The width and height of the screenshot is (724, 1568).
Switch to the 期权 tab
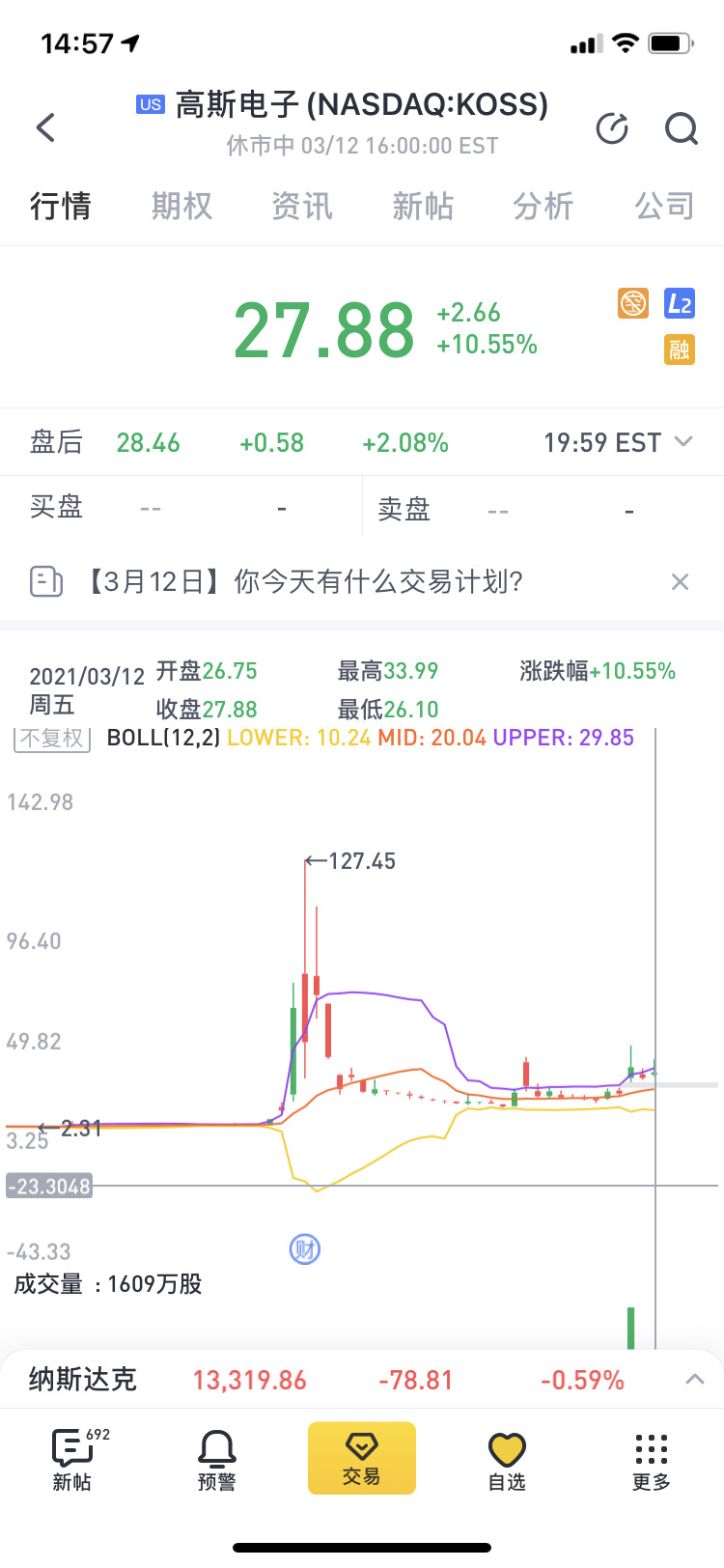[181, 206]
